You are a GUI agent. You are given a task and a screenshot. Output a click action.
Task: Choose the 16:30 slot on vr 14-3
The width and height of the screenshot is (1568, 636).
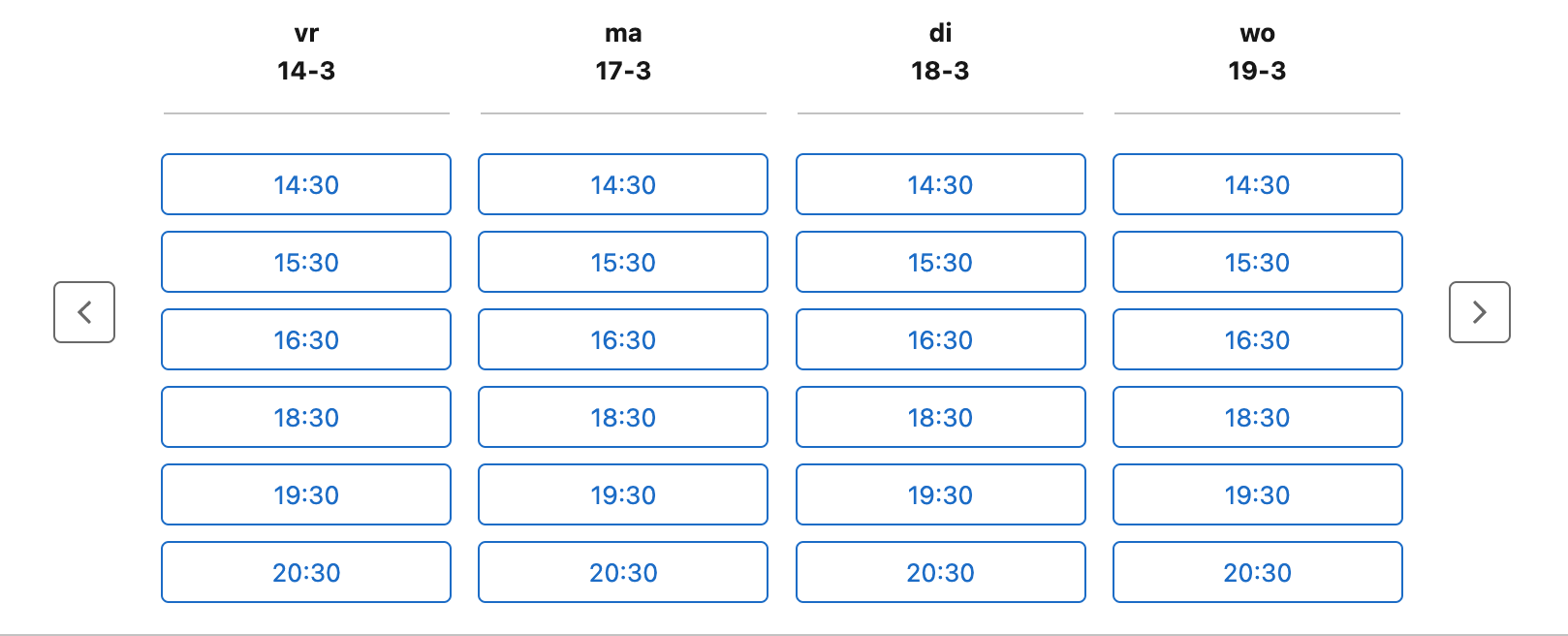[x=306, y=339]
